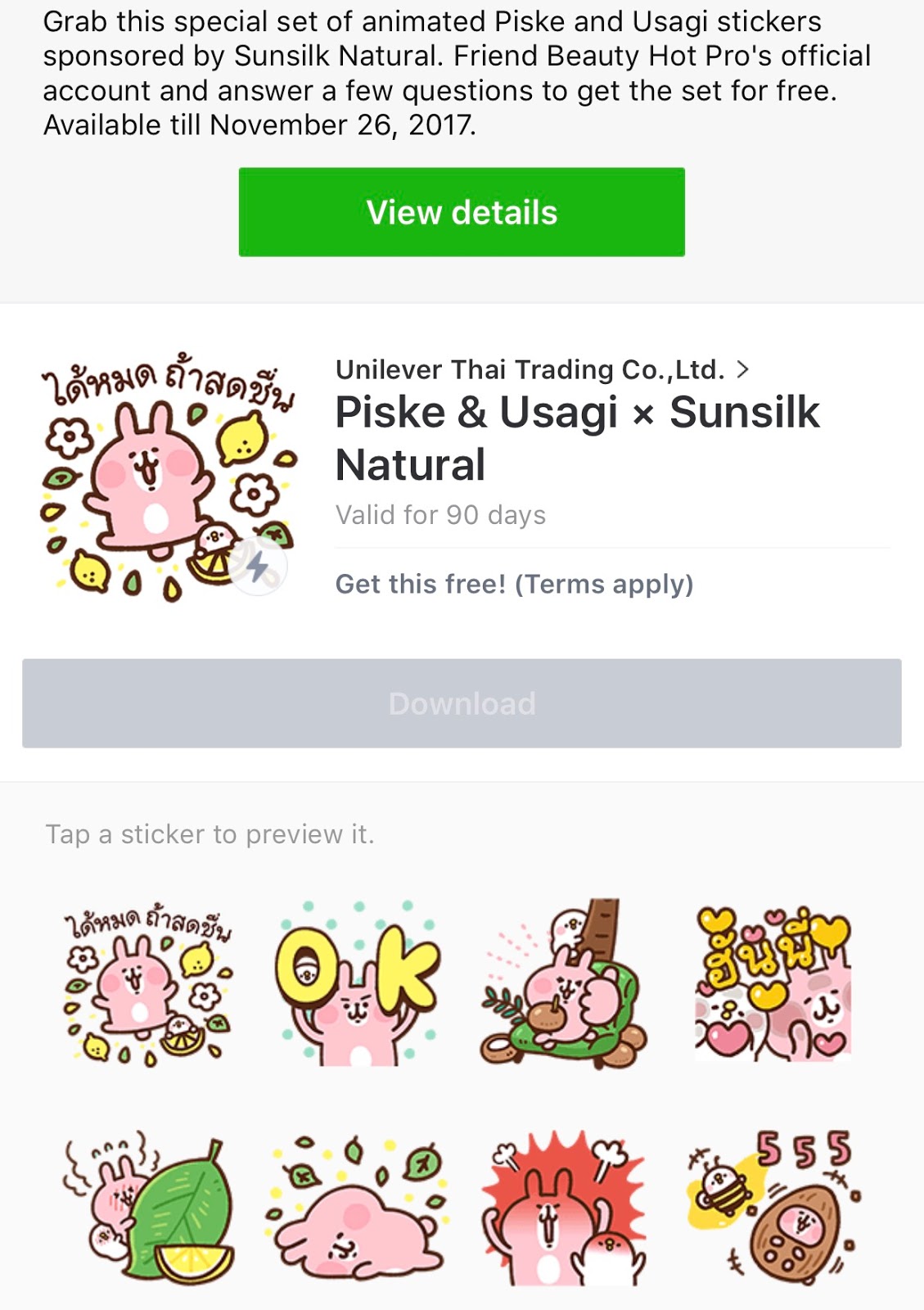Image resolution: width=924 pixels, height=1310 pixels.
Task: Preview the large sticker set cover image
Action: 169,477
